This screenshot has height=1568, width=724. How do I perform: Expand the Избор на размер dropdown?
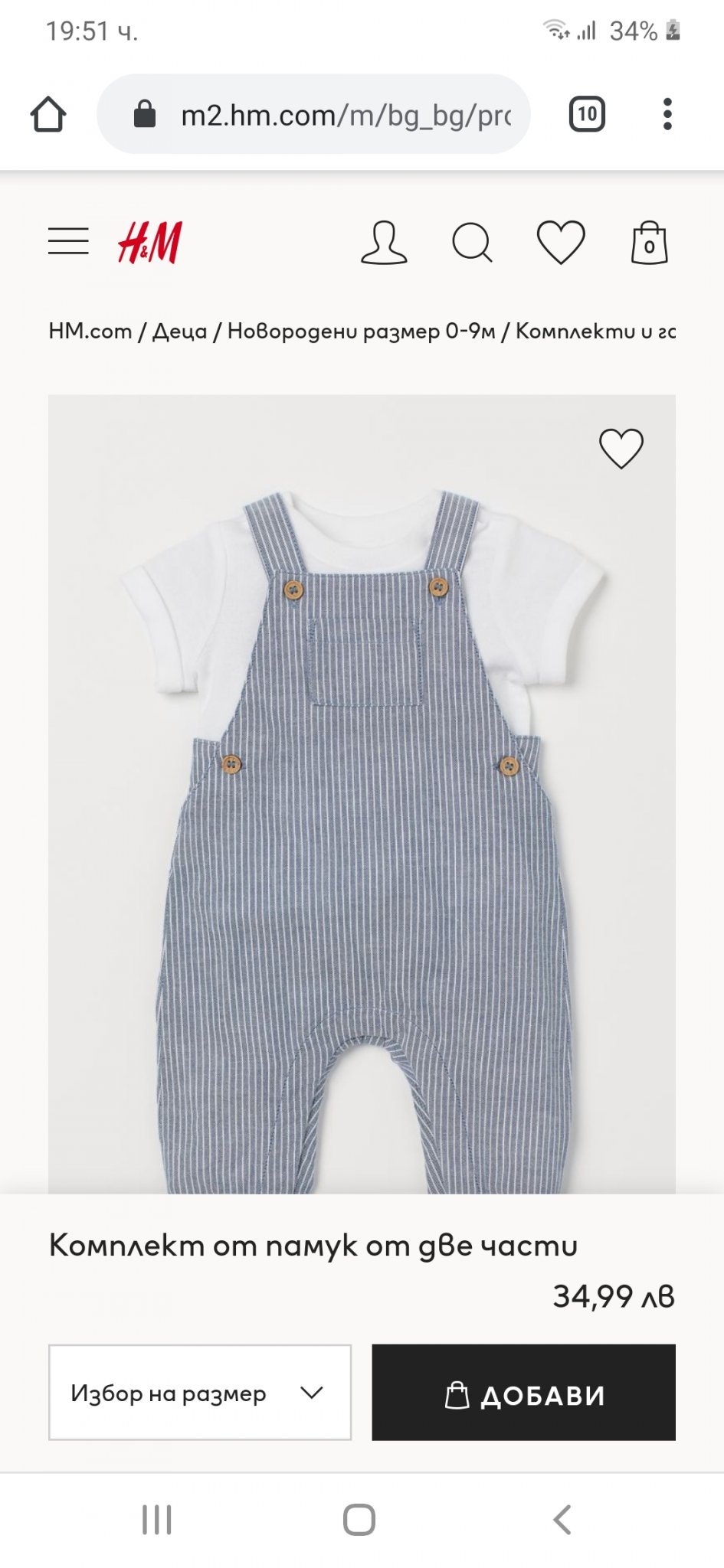[x=199, y=1393]
